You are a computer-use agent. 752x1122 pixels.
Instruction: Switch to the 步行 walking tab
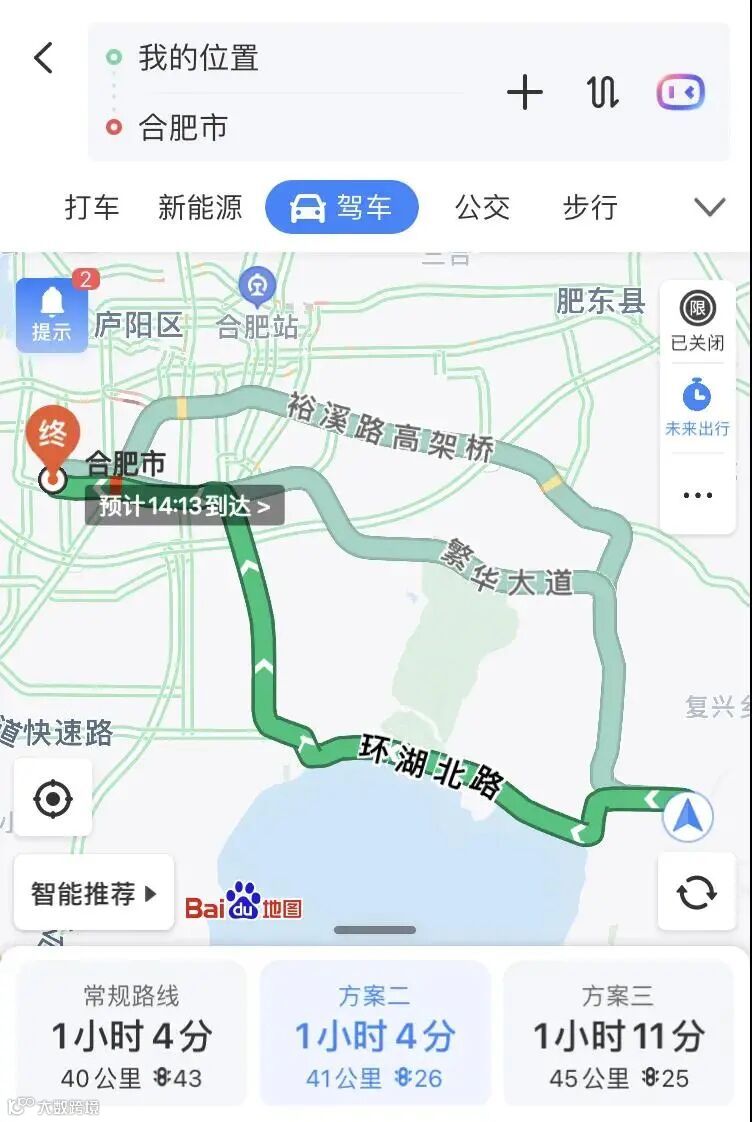590,208
